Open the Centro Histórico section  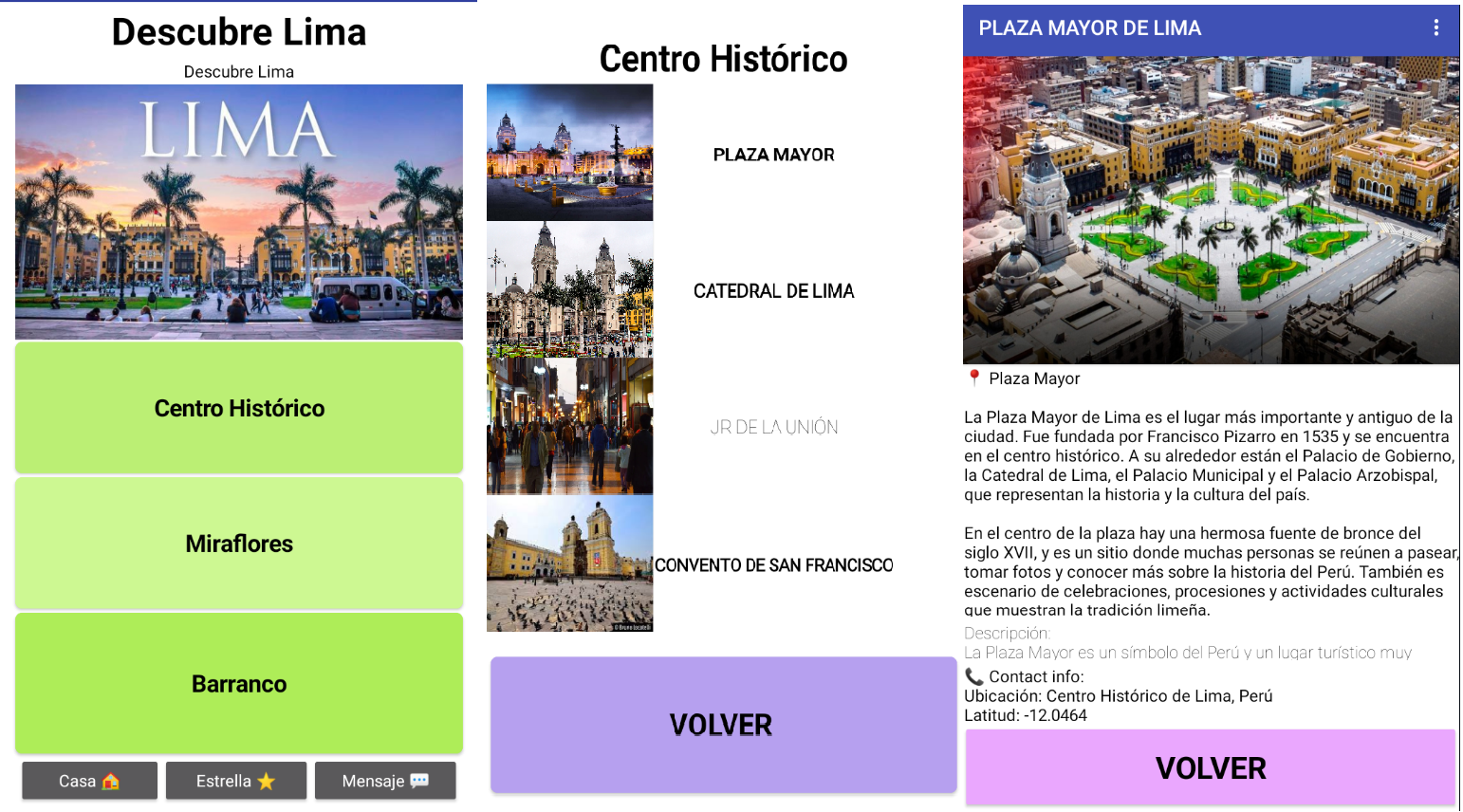(x=239, y=408)
